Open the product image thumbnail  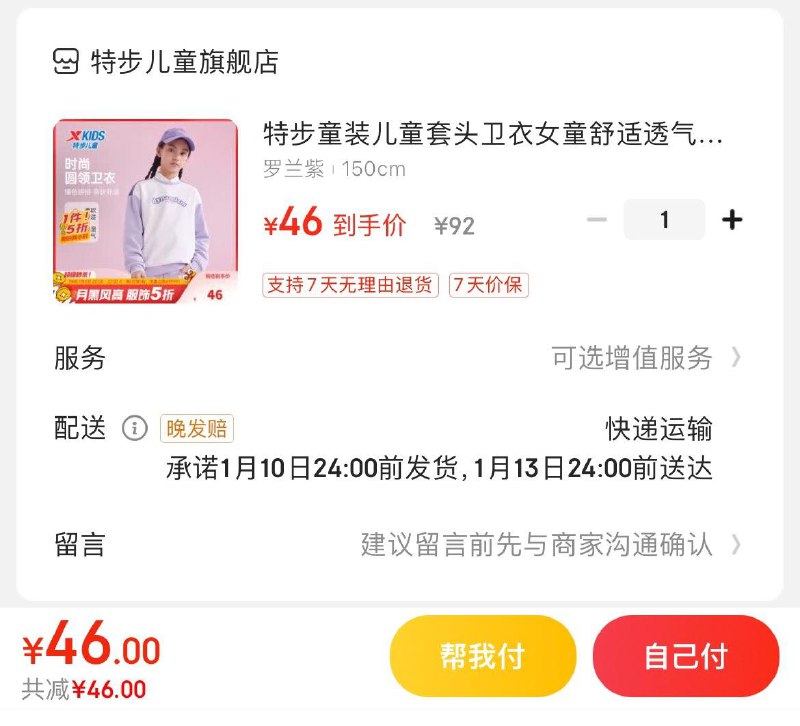click(x=145, y=211)
